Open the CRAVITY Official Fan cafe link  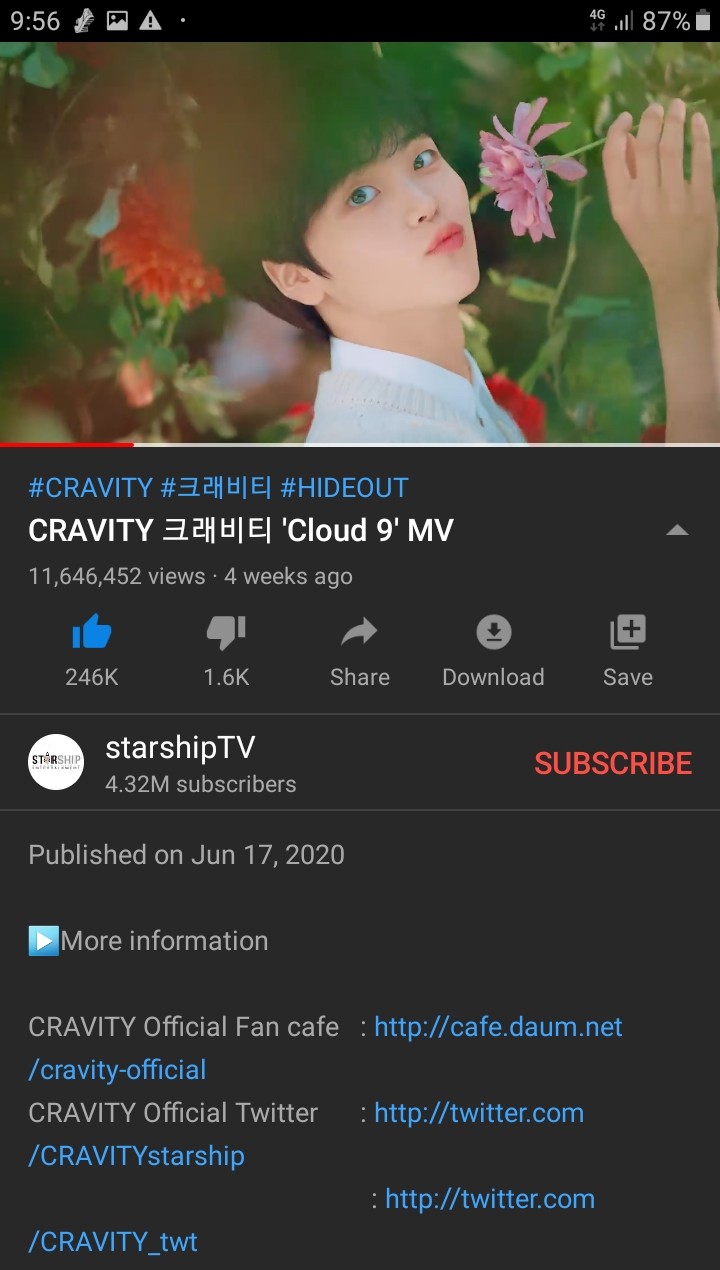[498, 1027]
